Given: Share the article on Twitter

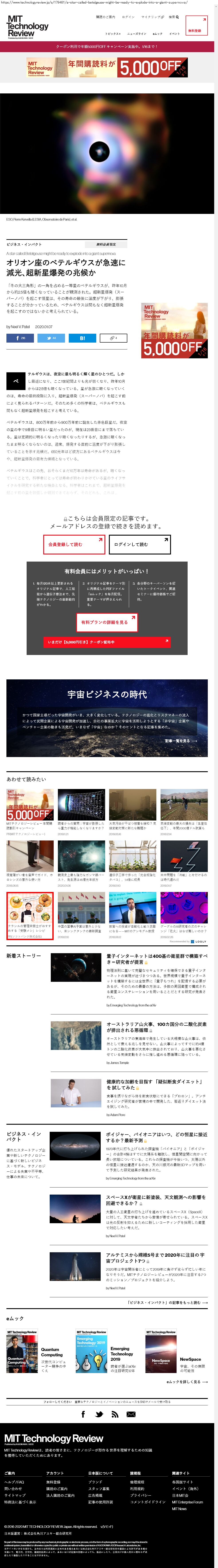Looking at the screenshot, I should (51, 338).
